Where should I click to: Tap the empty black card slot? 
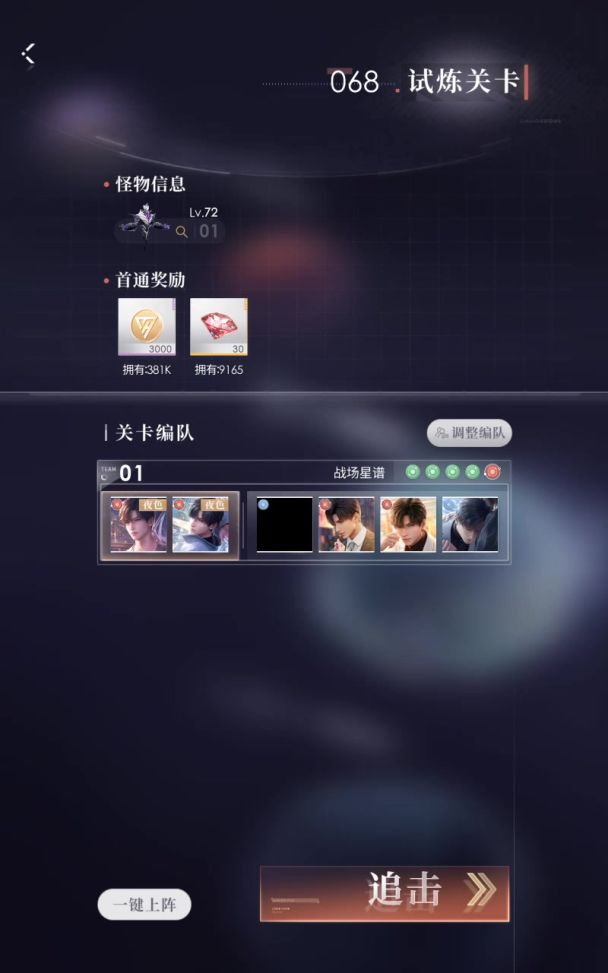coord(284,525)
